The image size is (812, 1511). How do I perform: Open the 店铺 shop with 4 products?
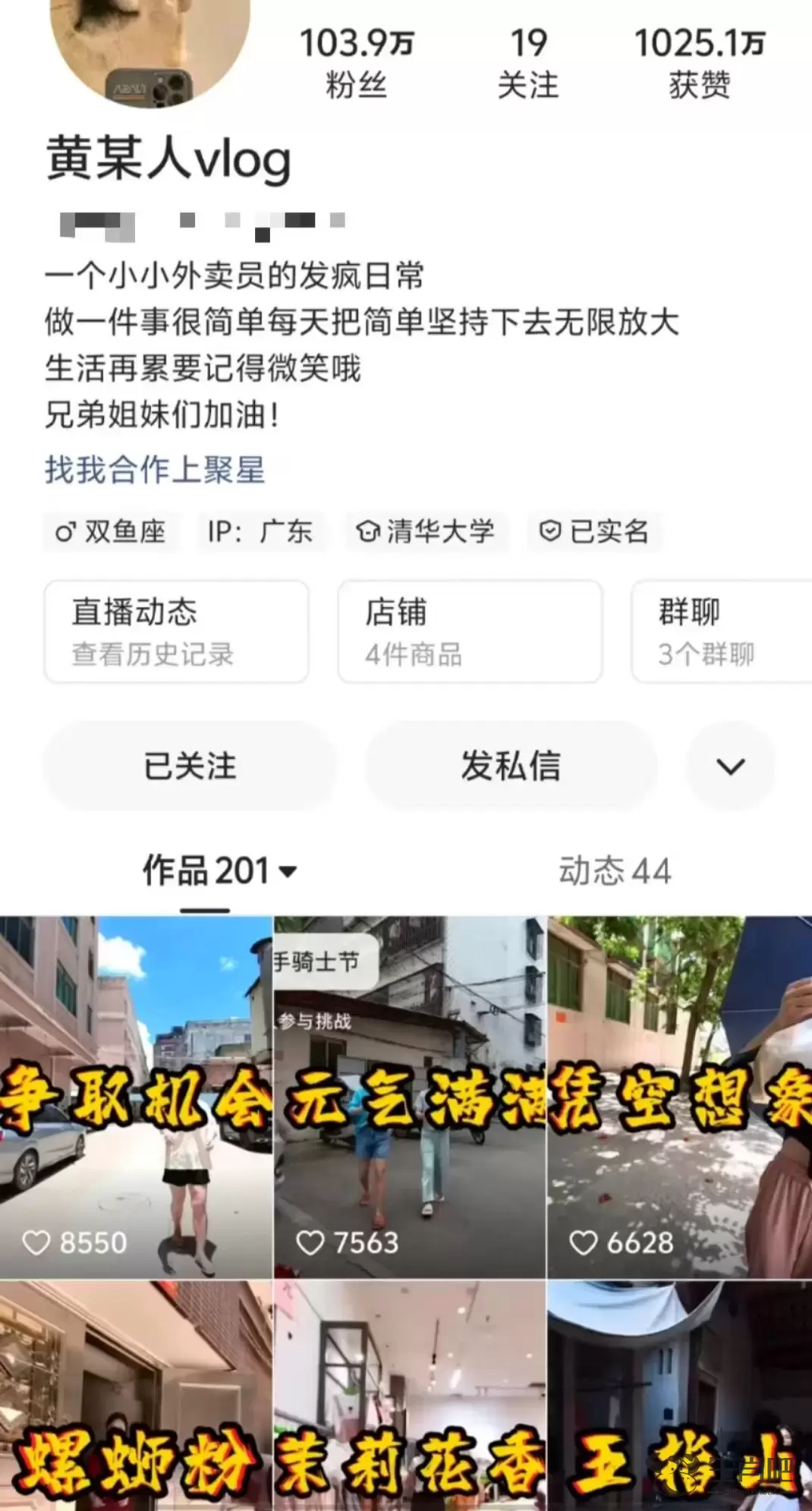470,631
